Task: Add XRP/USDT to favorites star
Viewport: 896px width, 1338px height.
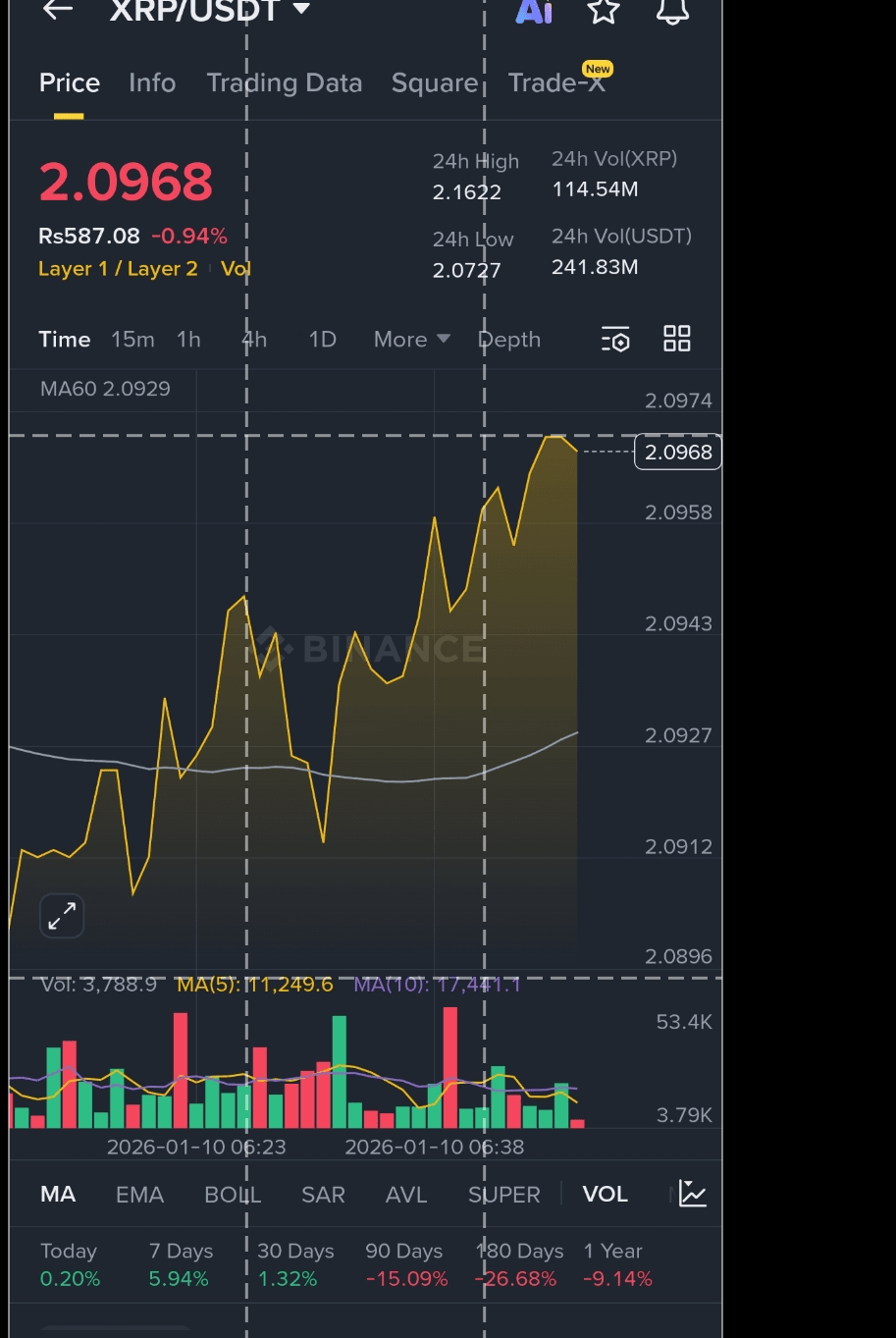Action: click(603, 11)
